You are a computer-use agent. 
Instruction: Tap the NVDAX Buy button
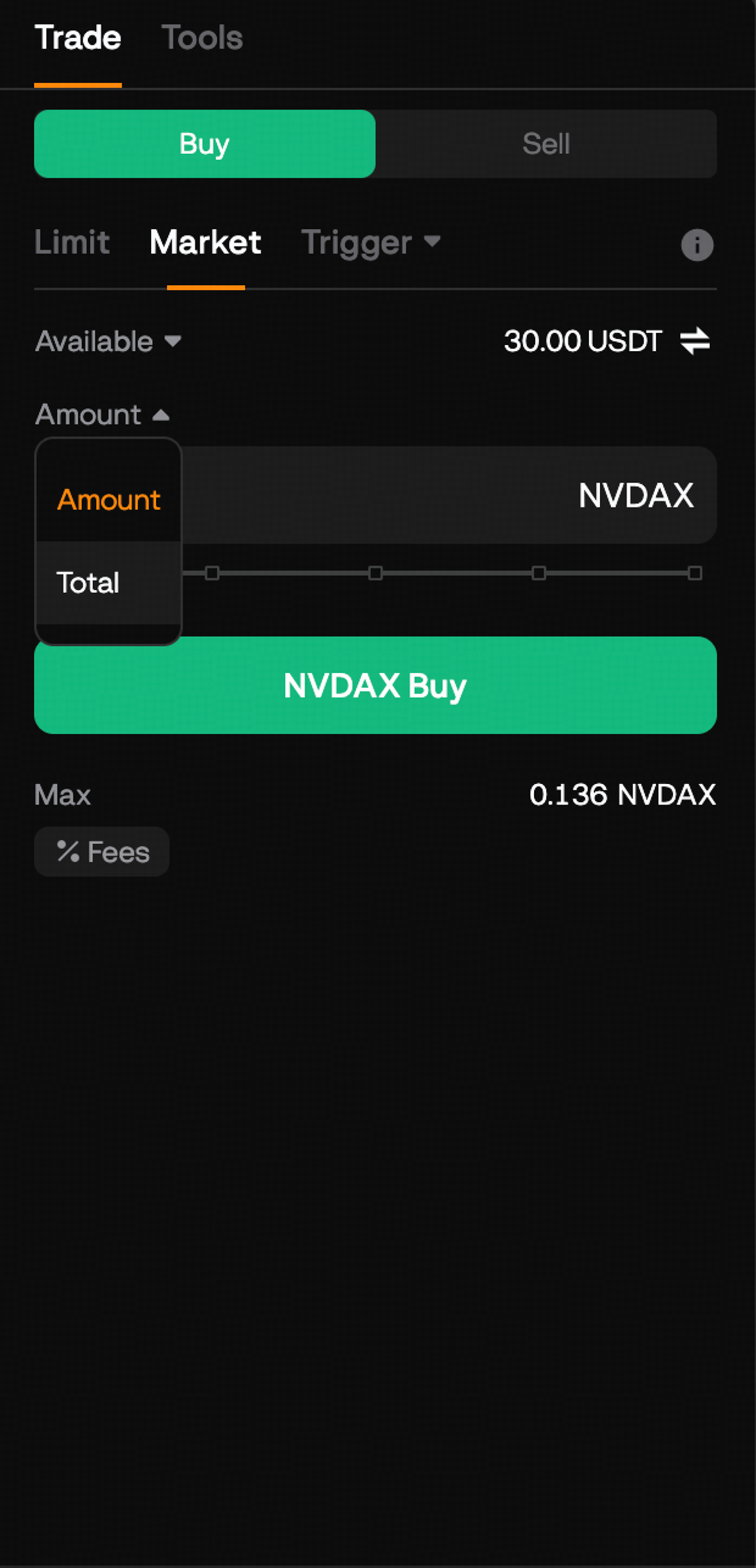click(375, 685)
